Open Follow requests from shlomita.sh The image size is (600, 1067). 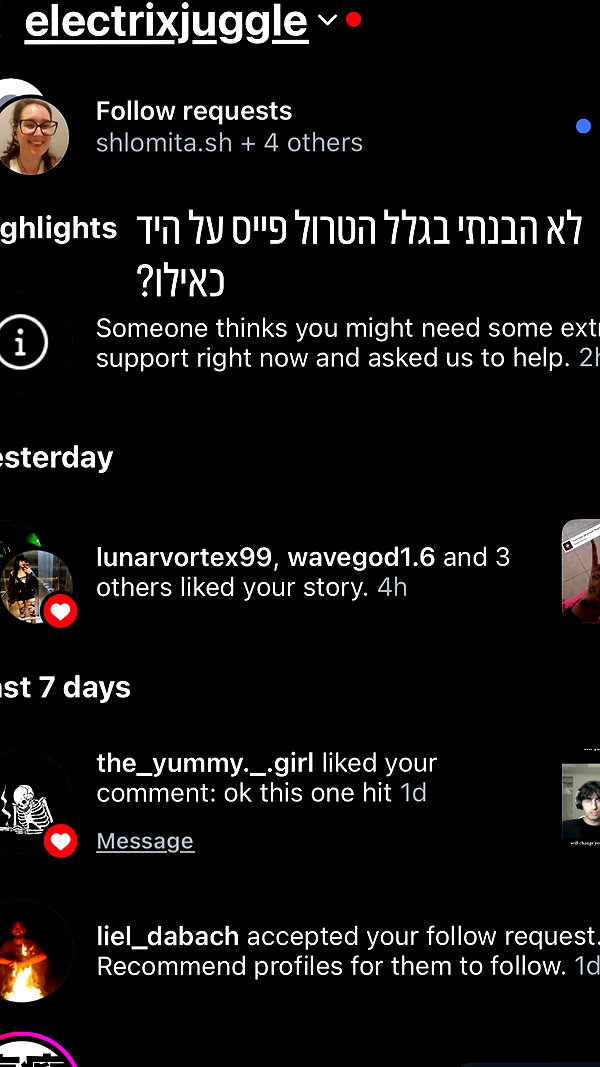[x=300, y=127]
